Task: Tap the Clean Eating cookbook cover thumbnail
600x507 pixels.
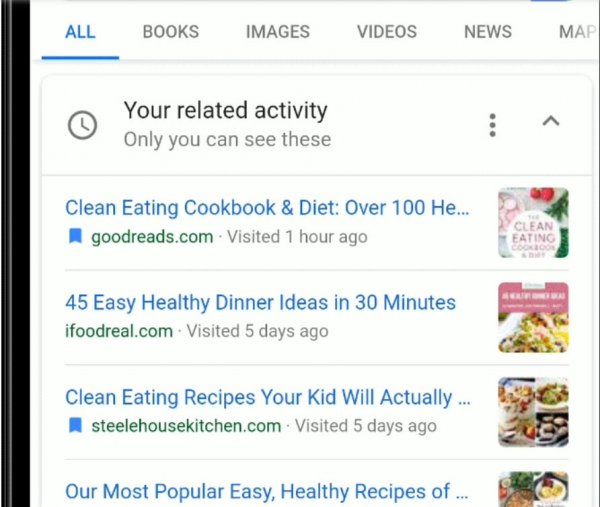Action: [x=533, y=223]
